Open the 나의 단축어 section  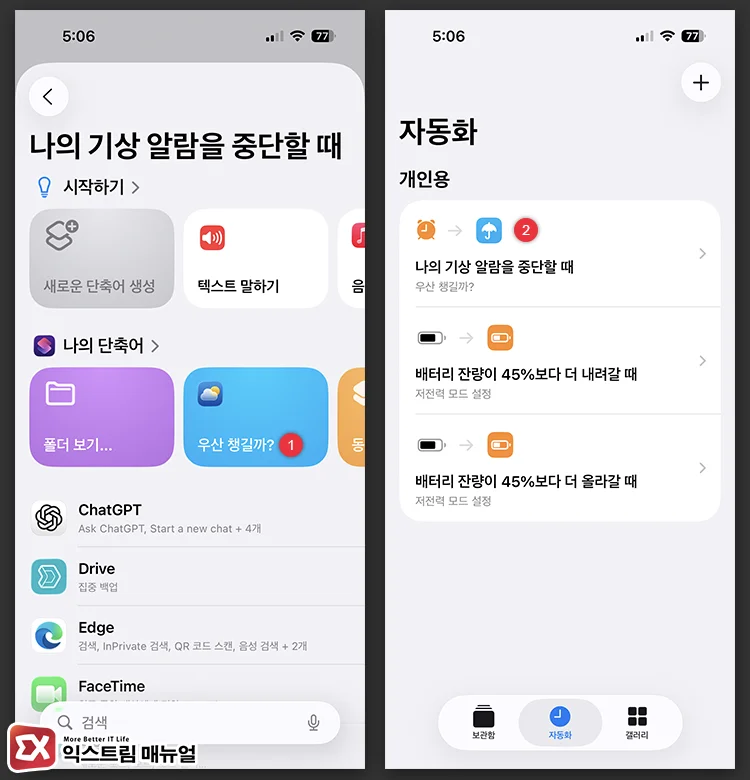point(98,346)
